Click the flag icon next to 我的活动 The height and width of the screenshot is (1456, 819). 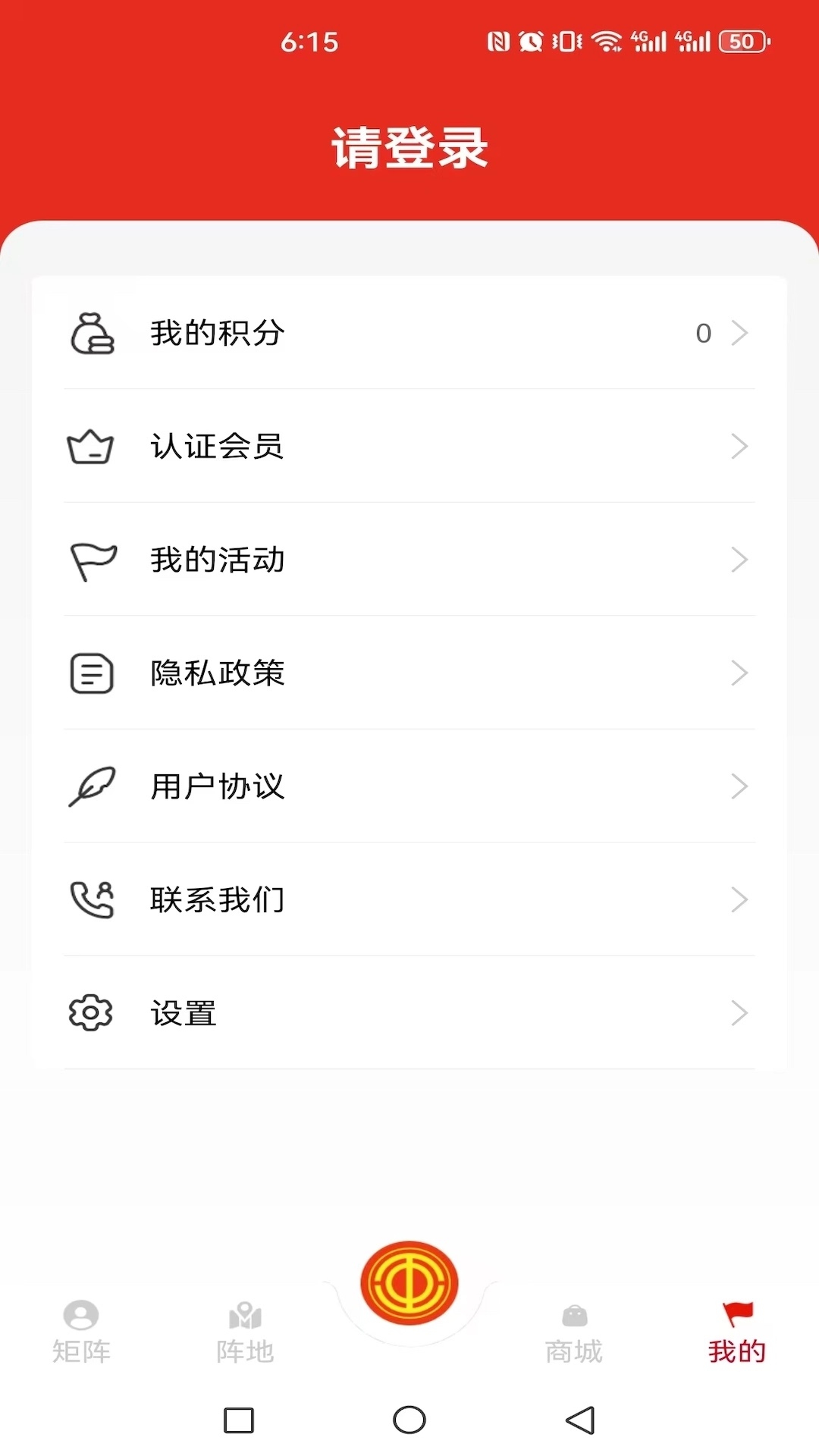click(x=91, y=560)
